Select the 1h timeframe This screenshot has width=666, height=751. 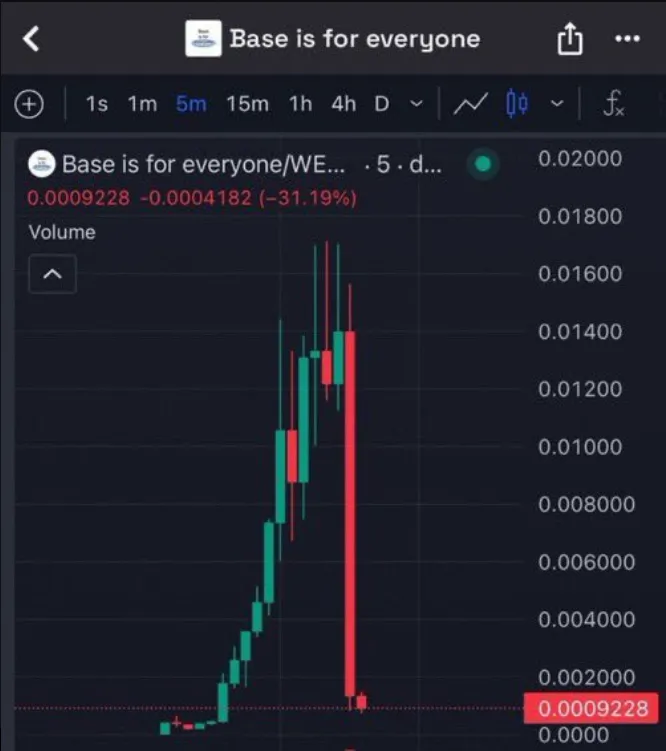pos(300,104)
